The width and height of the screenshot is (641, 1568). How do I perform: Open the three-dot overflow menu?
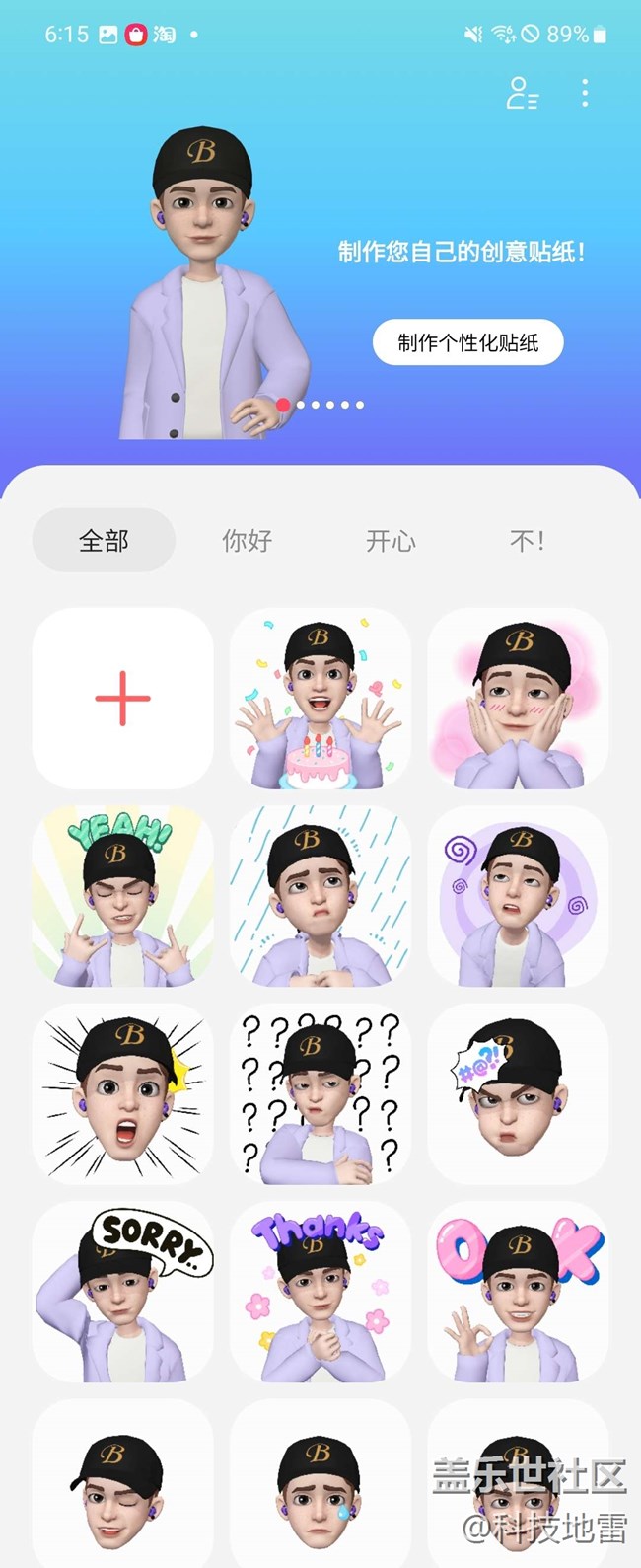click(x=585, y=94)
